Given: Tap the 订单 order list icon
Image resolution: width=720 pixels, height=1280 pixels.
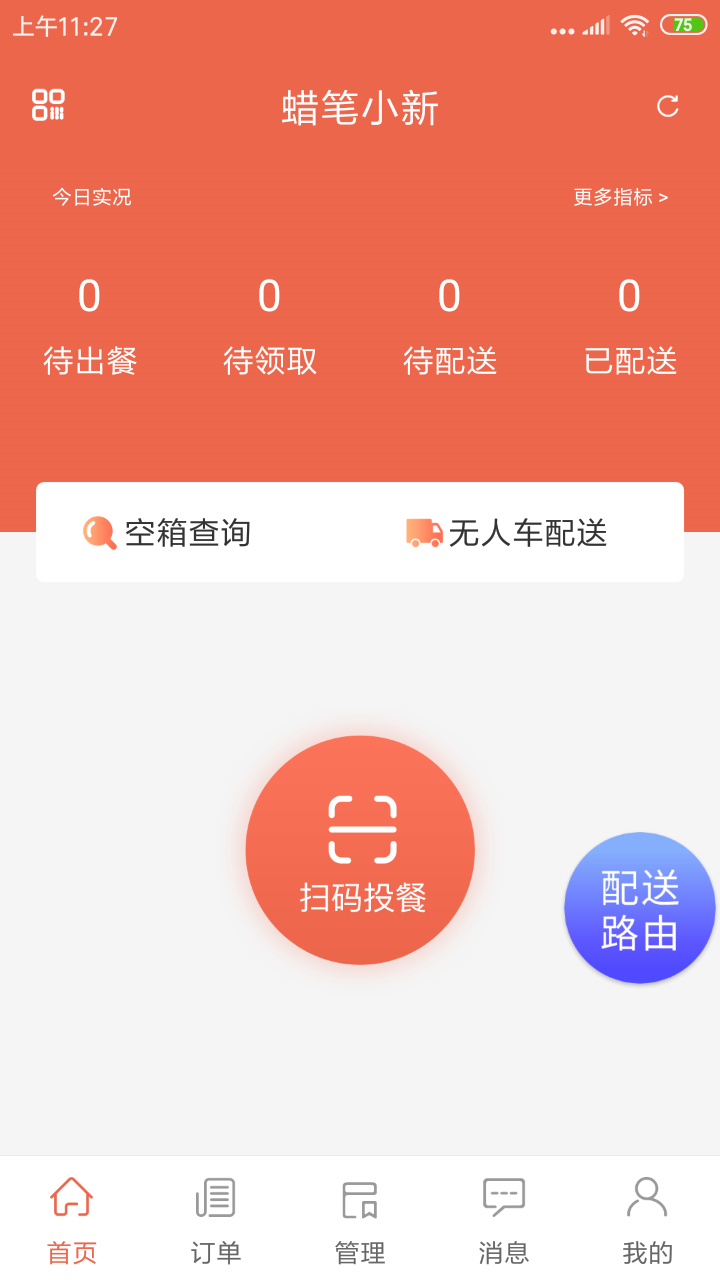Looking at the screenshot, I should click(x=213, y=1196).
